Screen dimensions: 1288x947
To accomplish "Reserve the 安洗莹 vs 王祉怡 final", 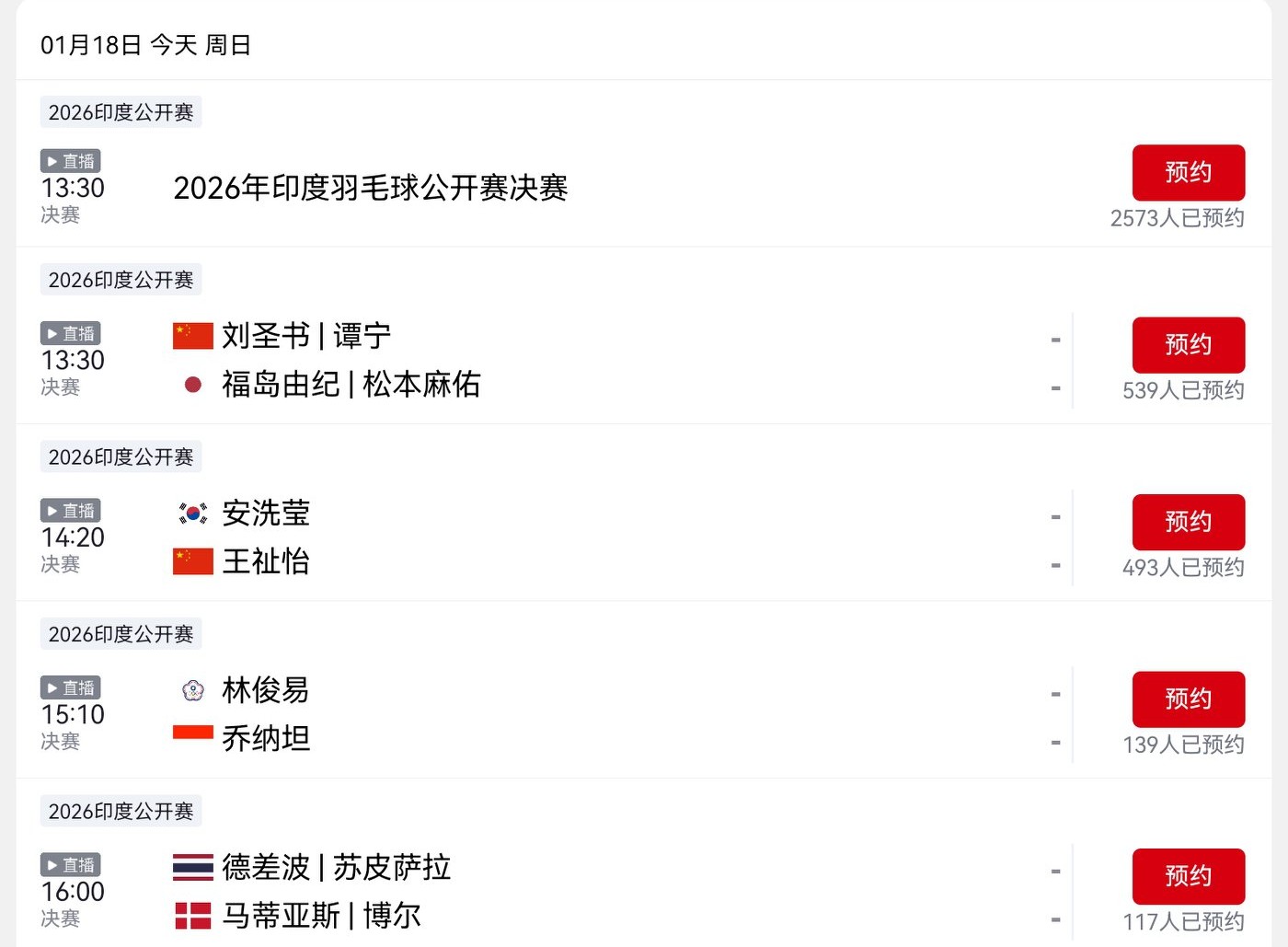I will click(x=1188, y=522).
